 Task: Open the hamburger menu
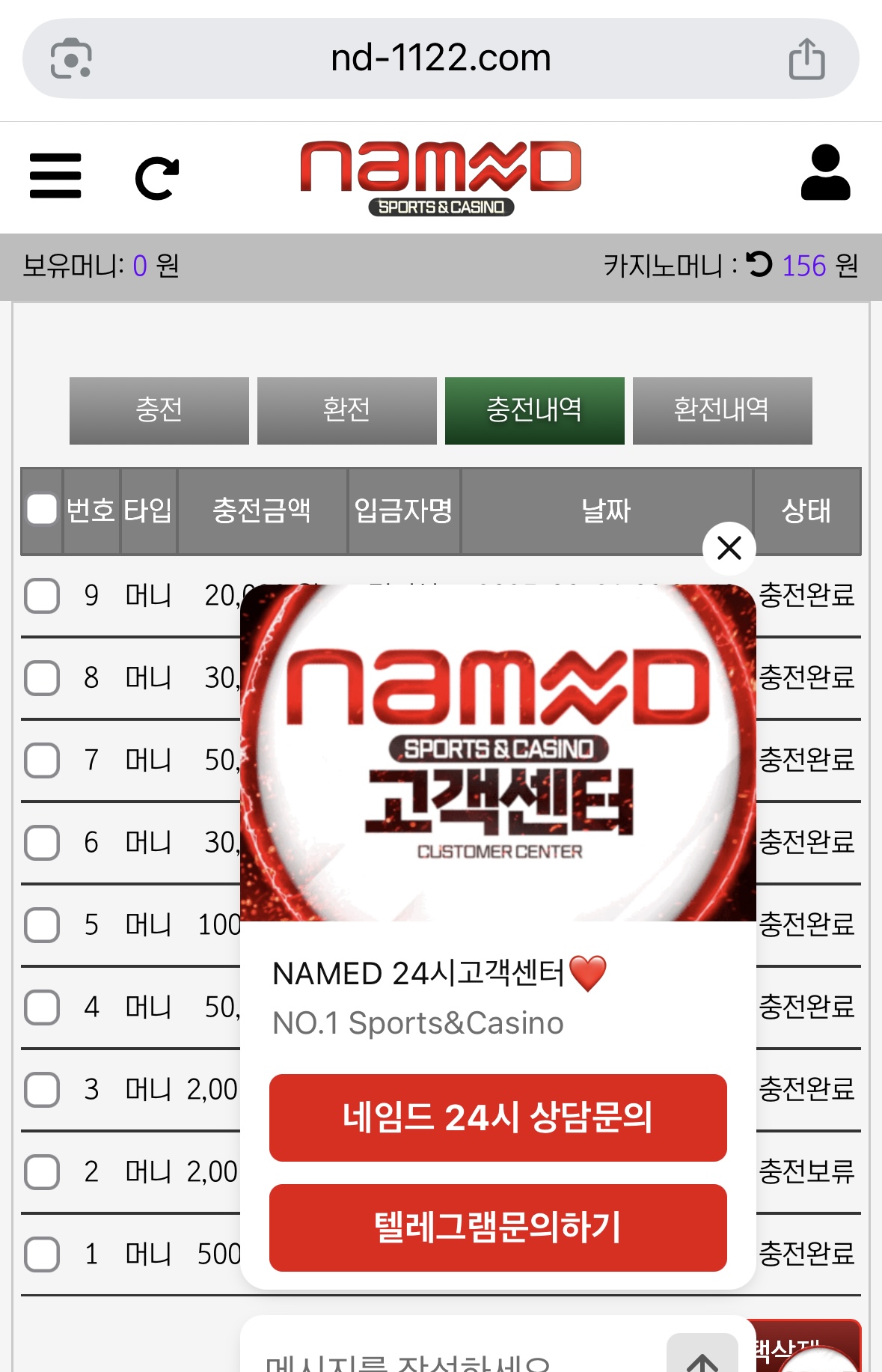point(55,176)
